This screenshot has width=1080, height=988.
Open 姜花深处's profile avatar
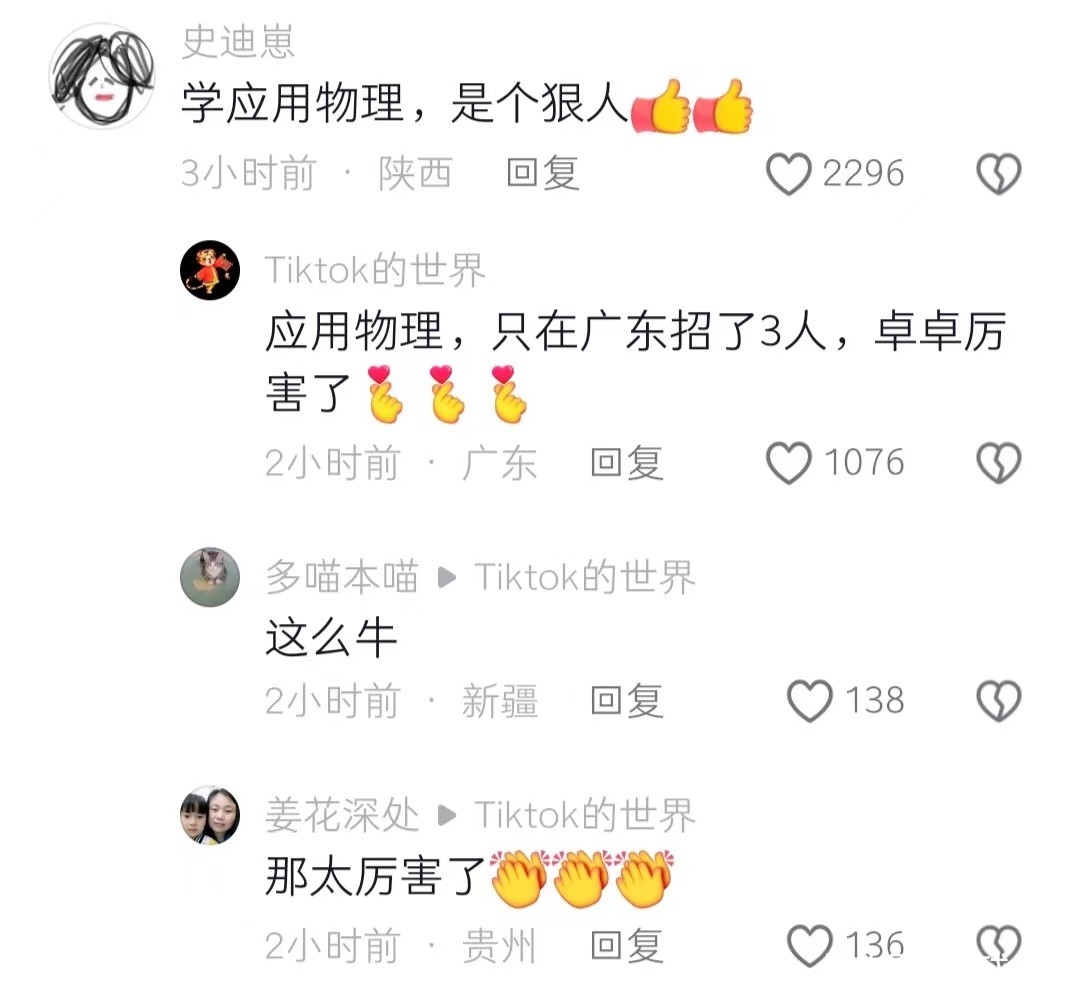[x=210, y=815]
